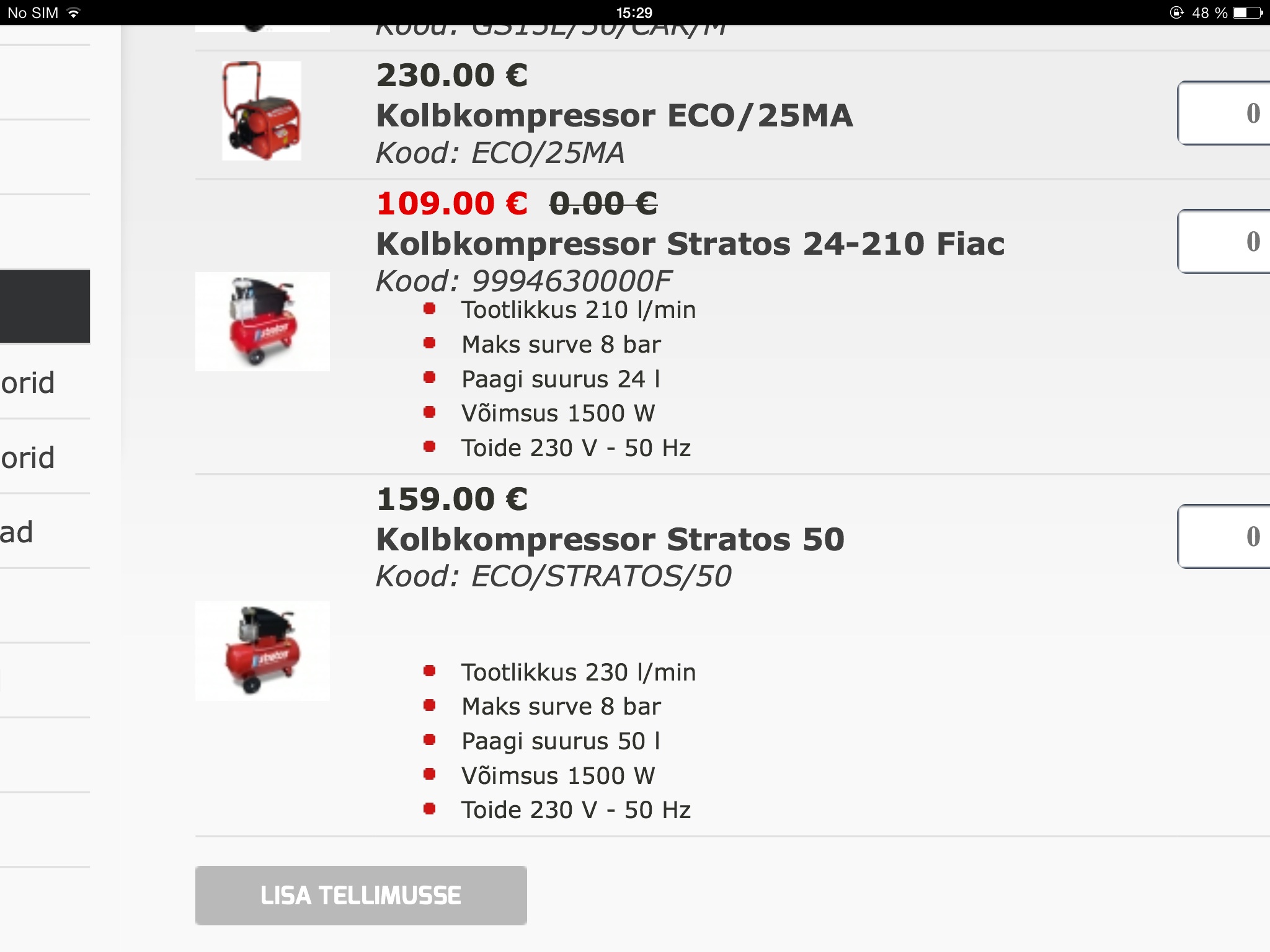Select quantity field for Kolbkompressor ECO/25MA
Screen dimensions: 1270x952
point(1224,113)
